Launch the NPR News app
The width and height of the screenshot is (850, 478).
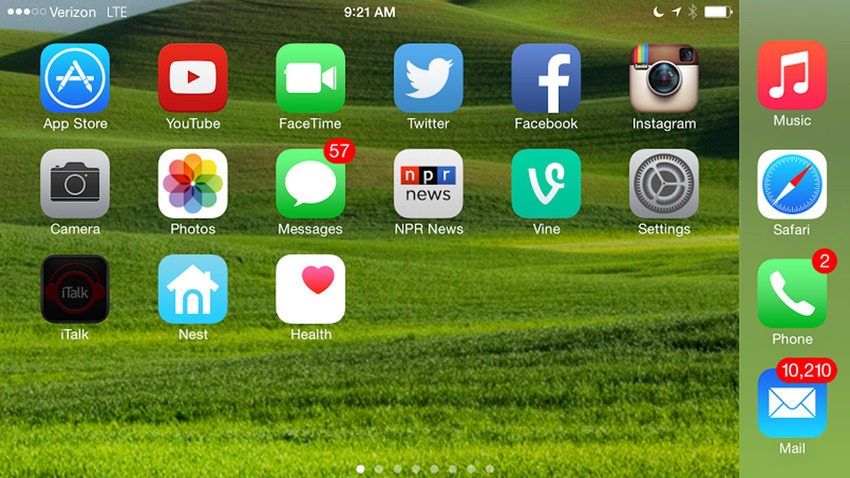(428, 184)
